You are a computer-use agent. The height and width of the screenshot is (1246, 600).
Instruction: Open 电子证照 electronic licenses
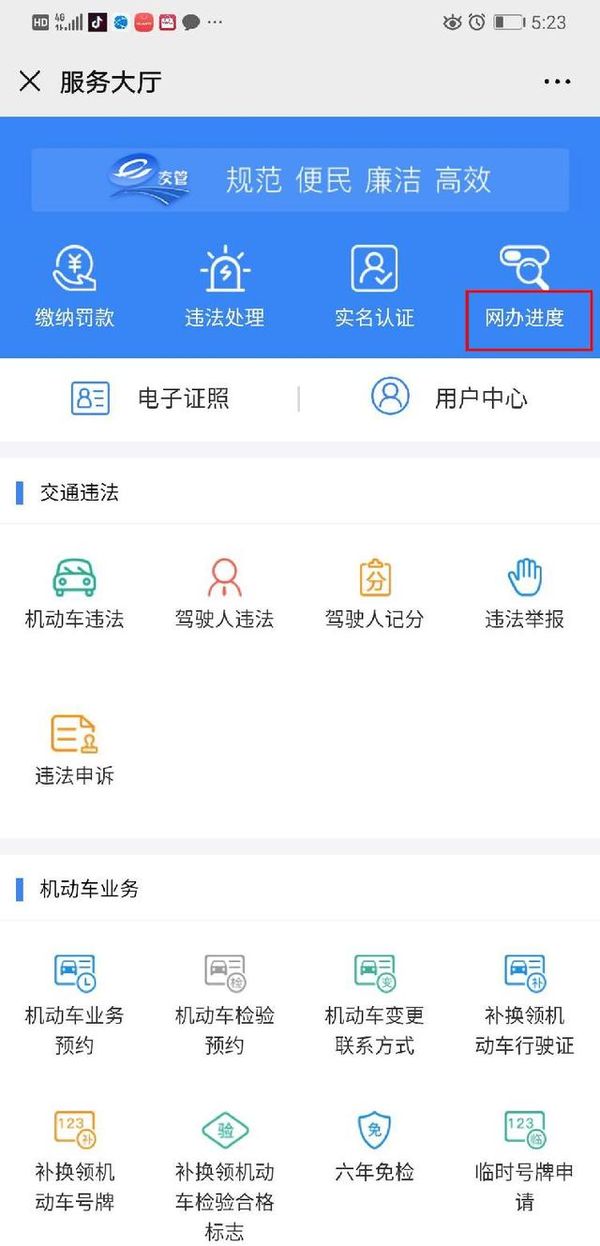(x=150, y=398)
